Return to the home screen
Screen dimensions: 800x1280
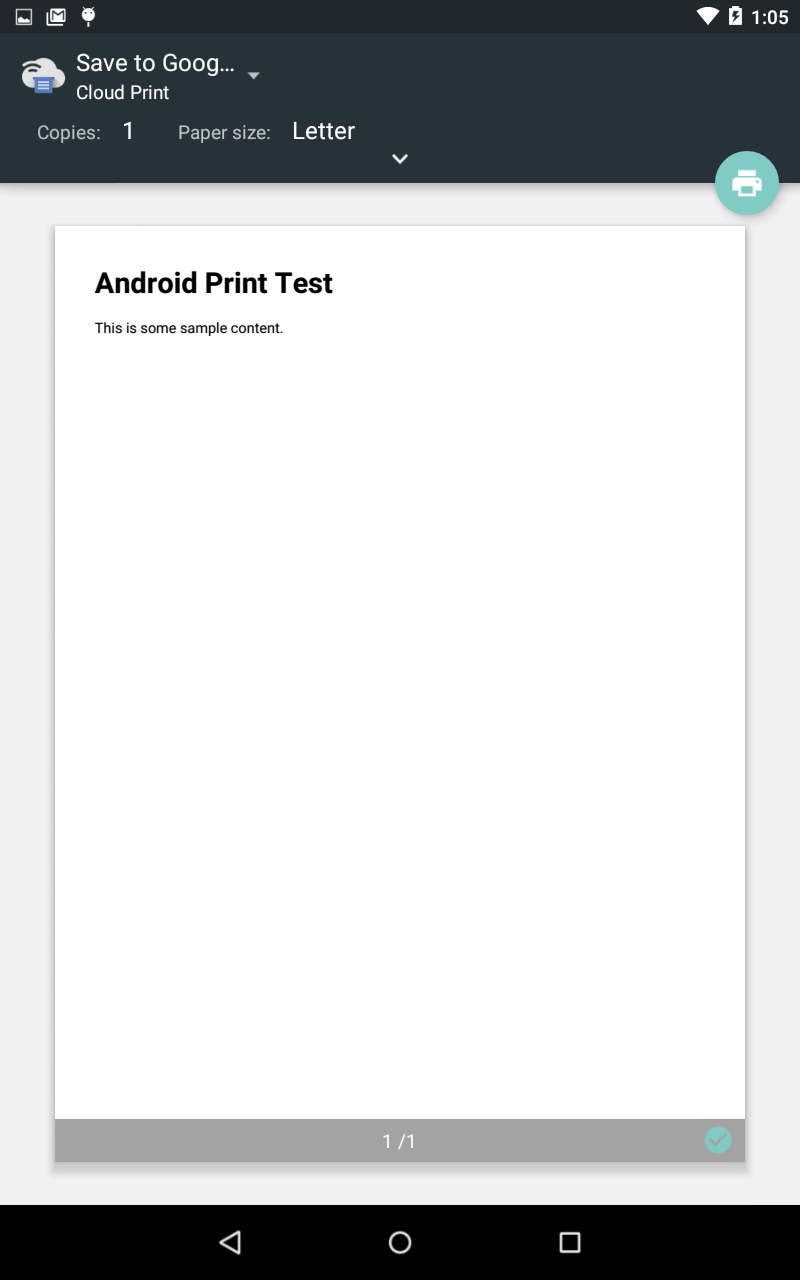click(400, 1242)
